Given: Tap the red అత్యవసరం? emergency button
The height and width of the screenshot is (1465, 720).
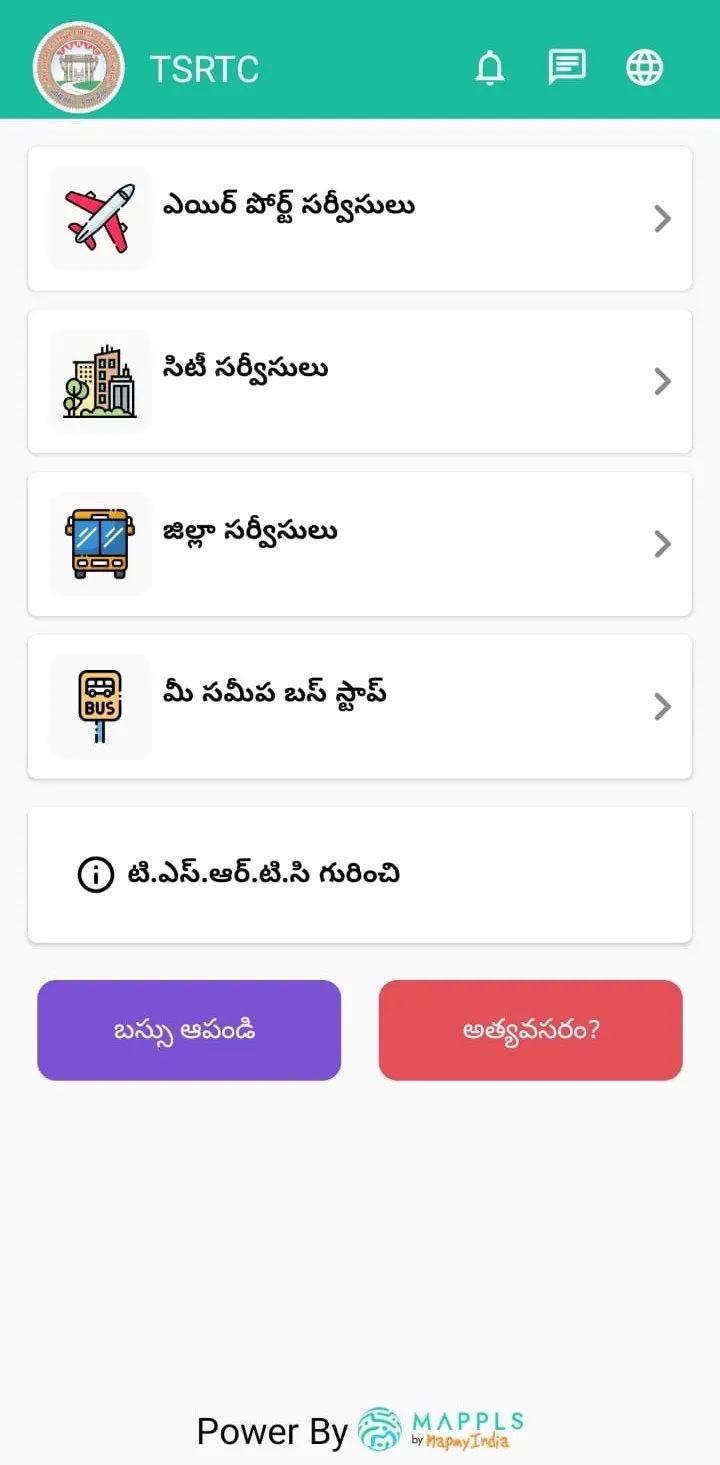Looking at the screenshot, I should click(x=530, y=1030).
